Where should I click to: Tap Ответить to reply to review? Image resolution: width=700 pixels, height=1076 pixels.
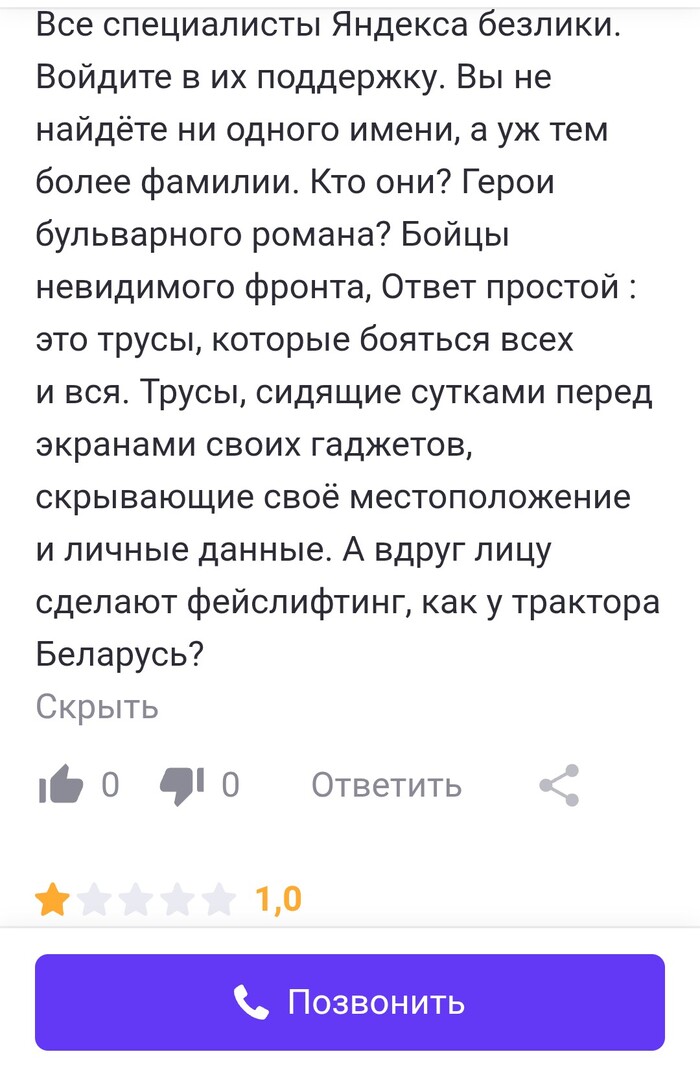(x=386, y=786)
